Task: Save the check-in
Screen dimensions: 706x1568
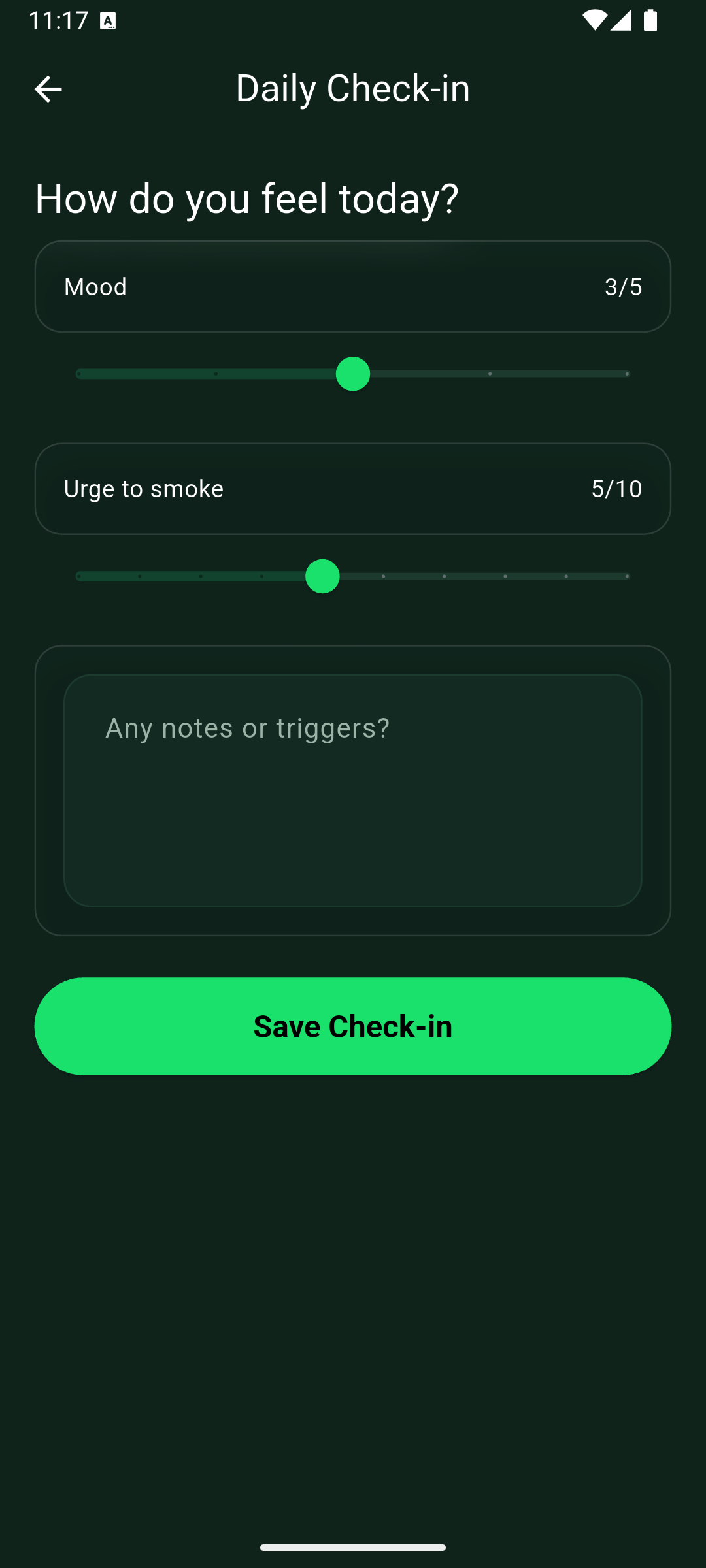Action: tap(353, 1026)
